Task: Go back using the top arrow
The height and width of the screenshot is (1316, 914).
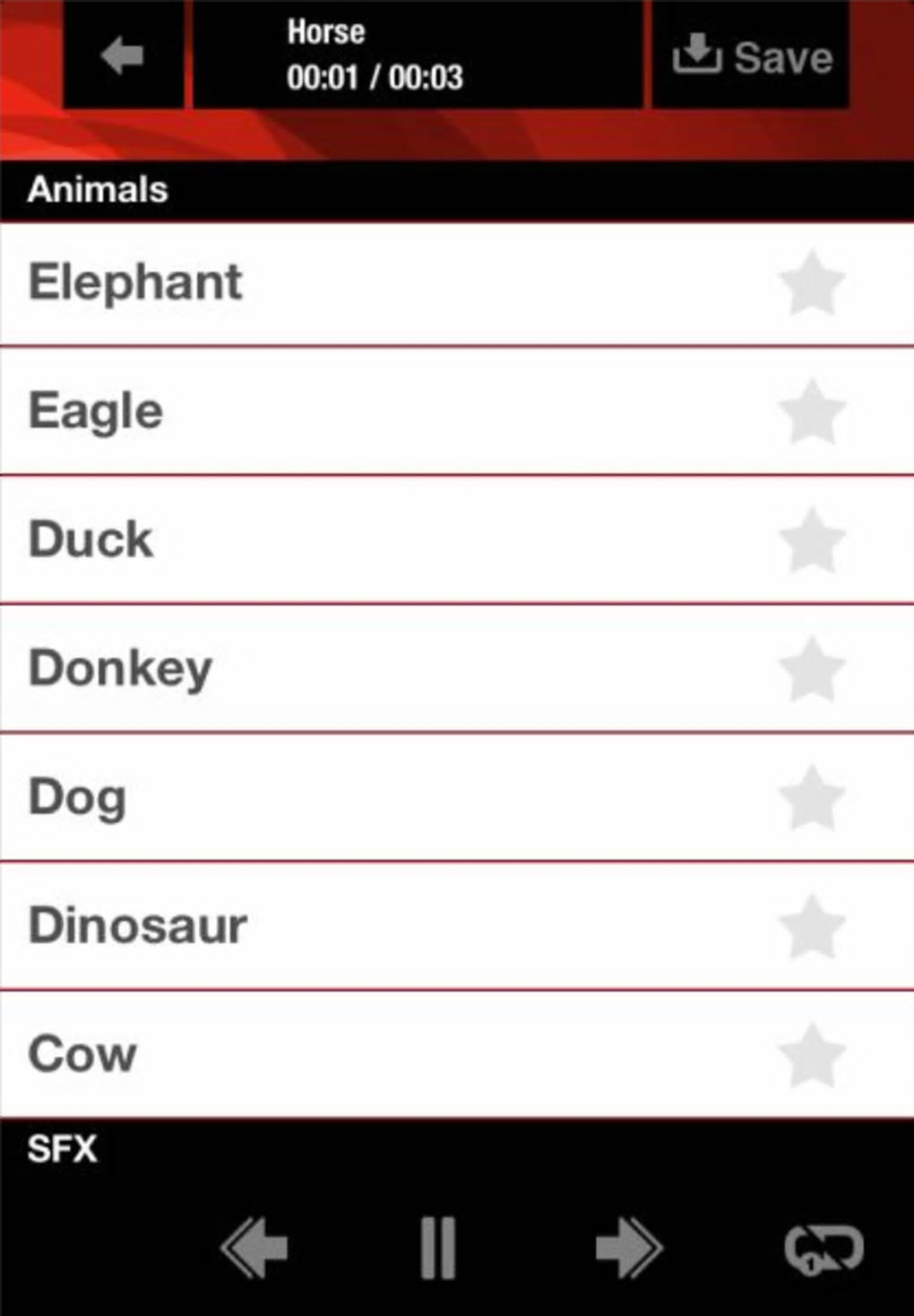Action: pos(123,56)
